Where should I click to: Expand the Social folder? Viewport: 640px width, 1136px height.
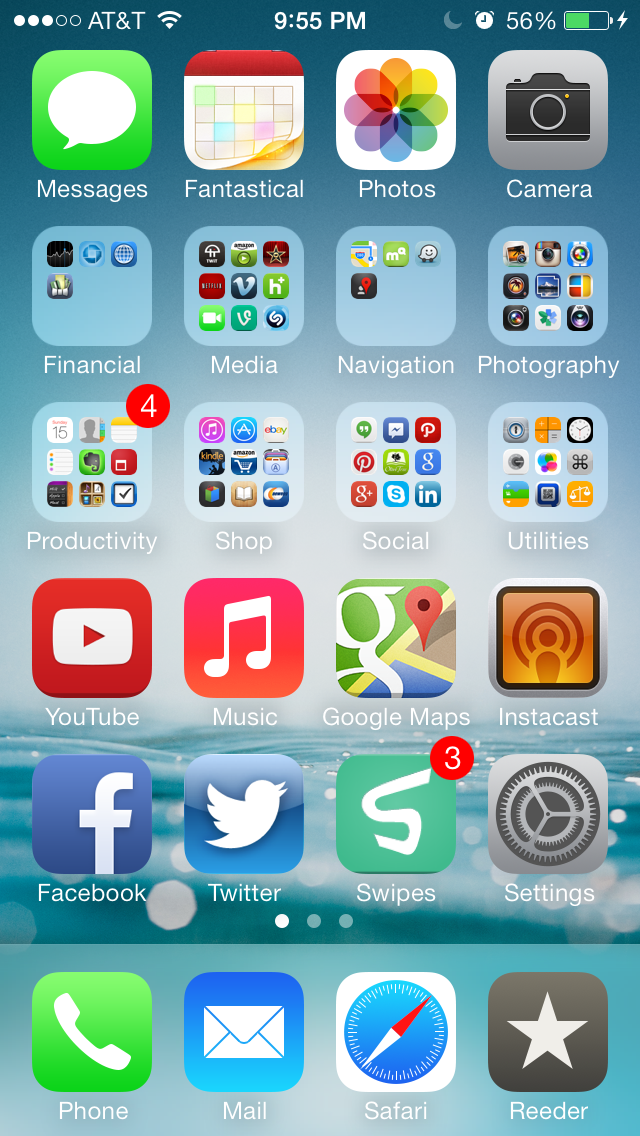click(x=396, y=462)
